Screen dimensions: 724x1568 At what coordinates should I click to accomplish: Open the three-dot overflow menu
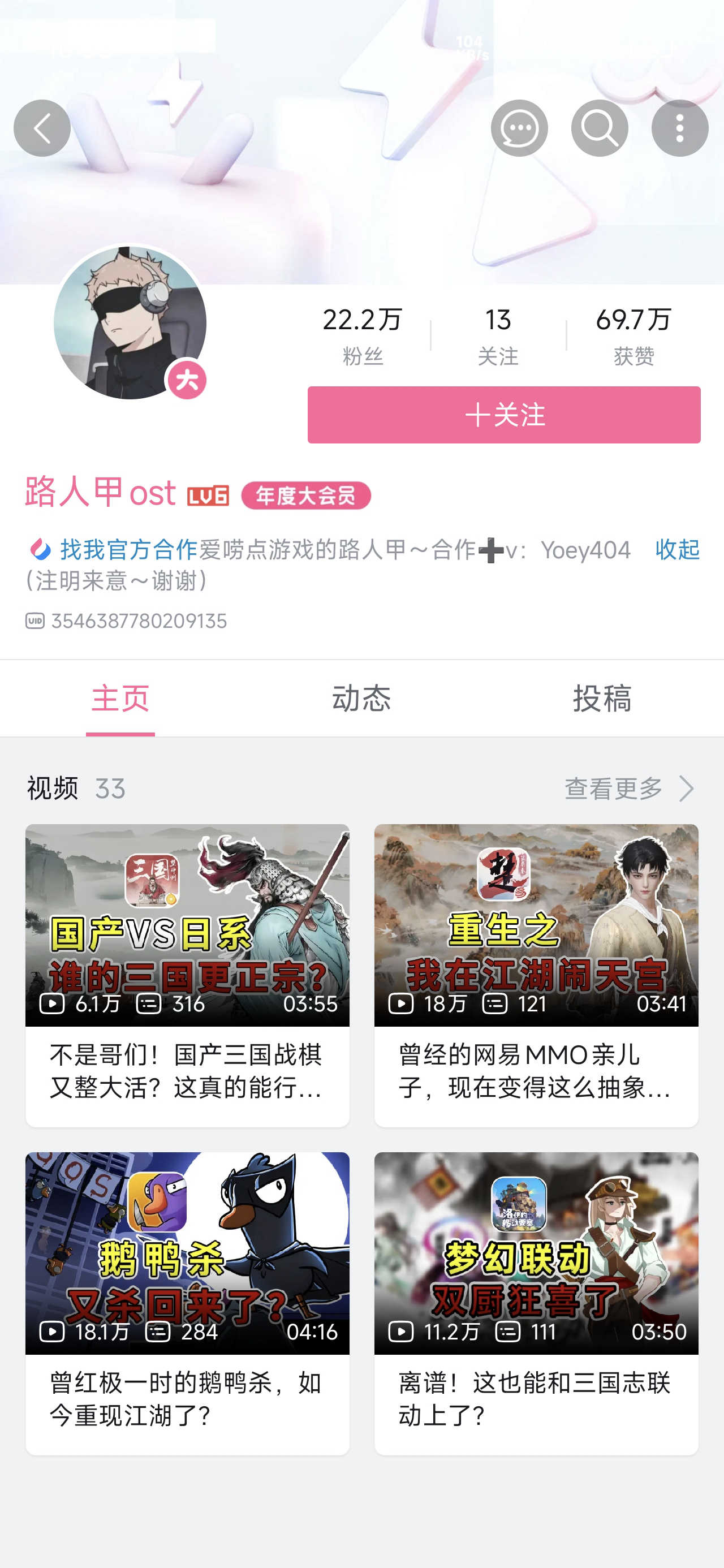(x=679, y=128)
